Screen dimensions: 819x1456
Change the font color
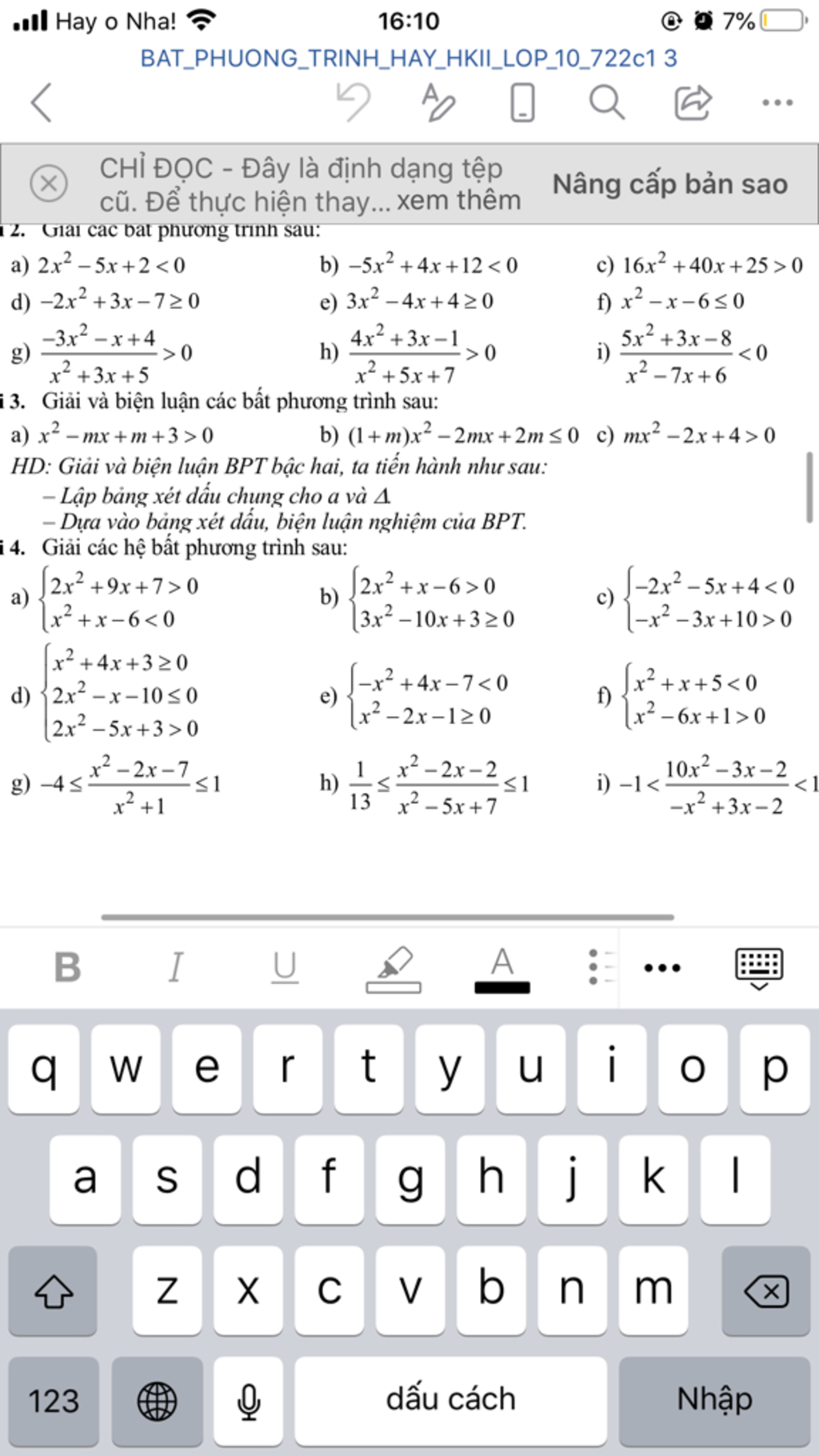[501, 968]
